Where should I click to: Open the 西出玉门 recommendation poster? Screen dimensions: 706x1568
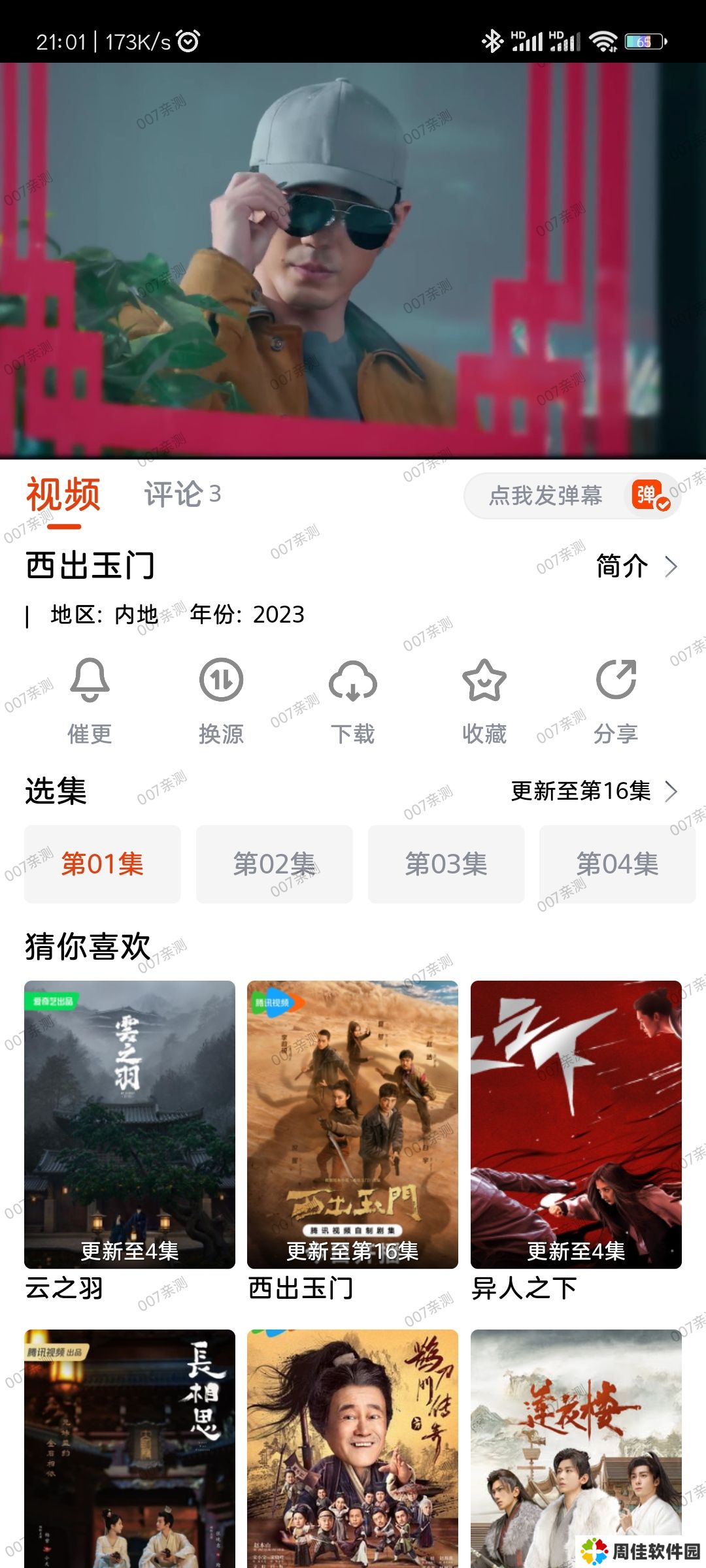click(352, 1124)
